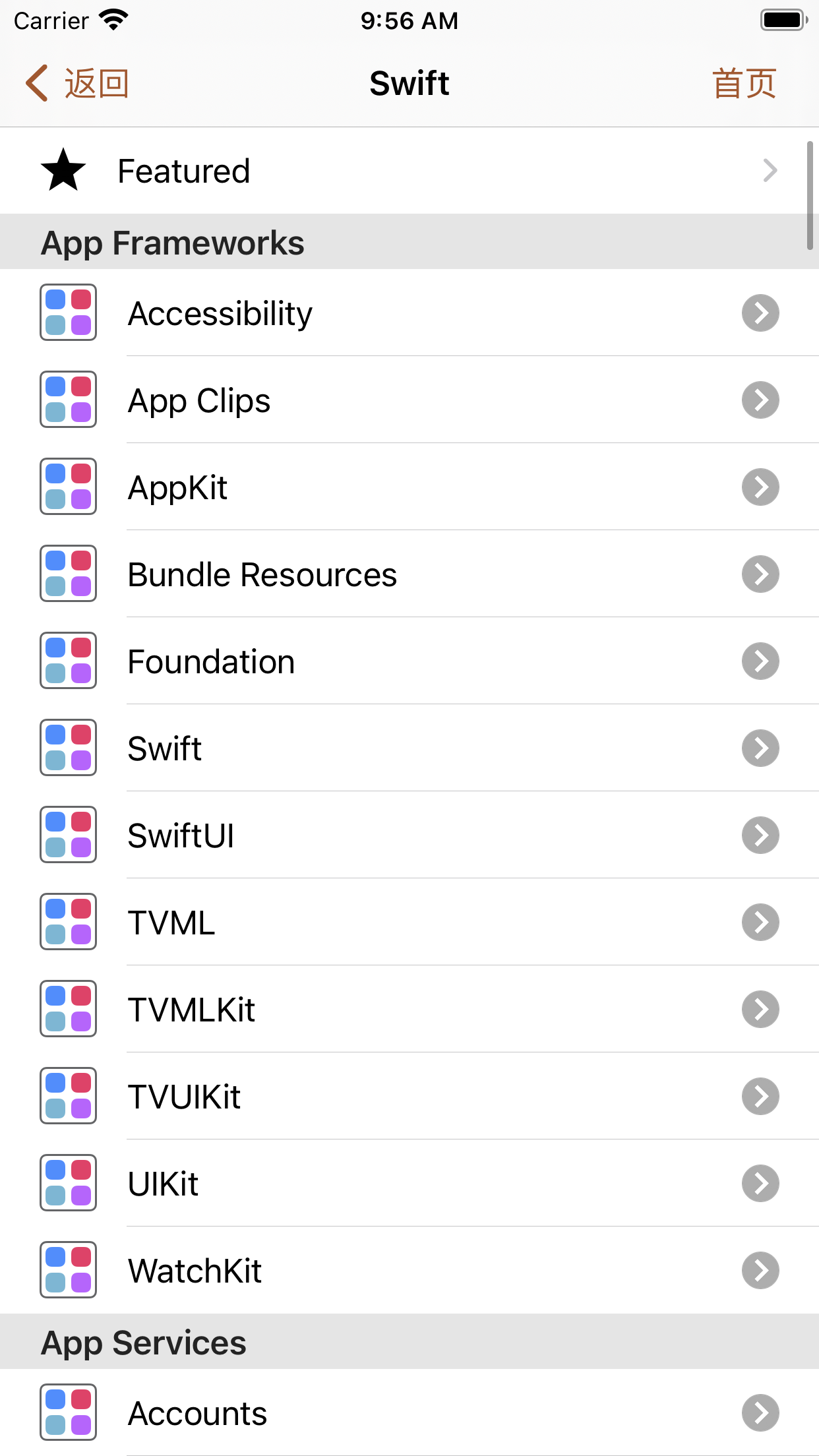
Task: Tap the TVML row
Action: (409, 922)
